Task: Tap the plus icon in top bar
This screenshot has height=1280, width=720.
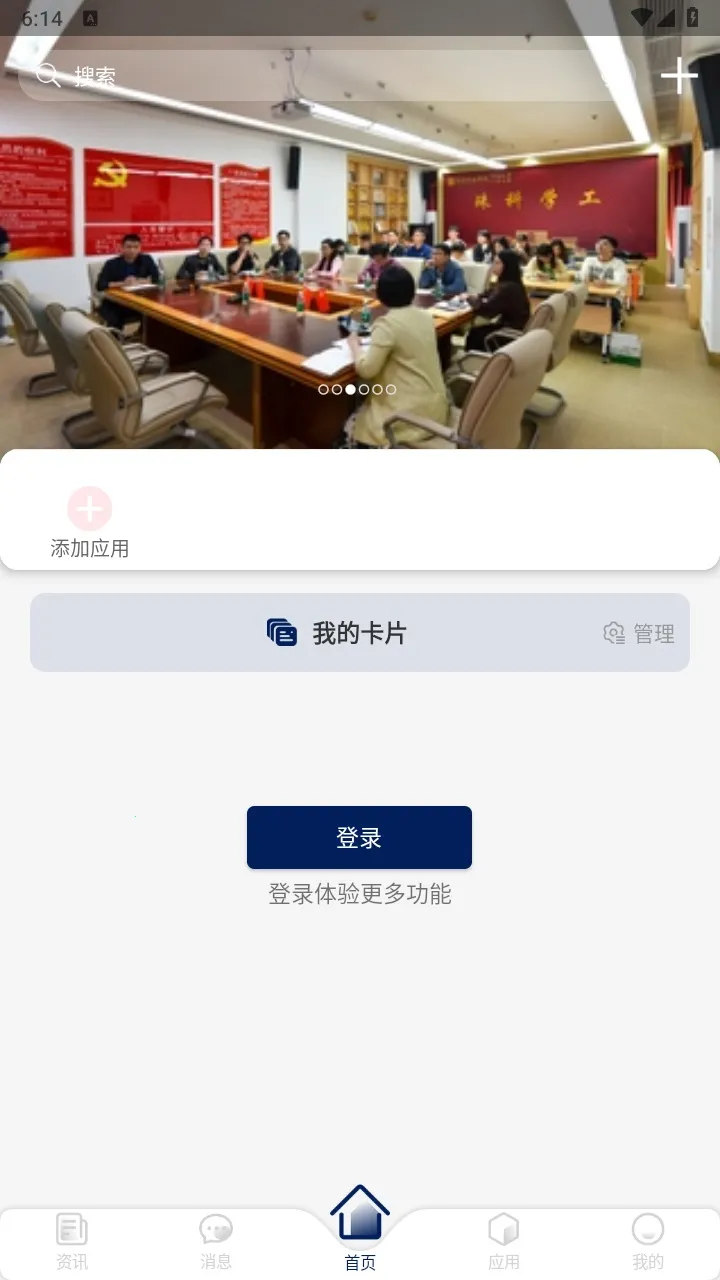Action: point(679,76)
